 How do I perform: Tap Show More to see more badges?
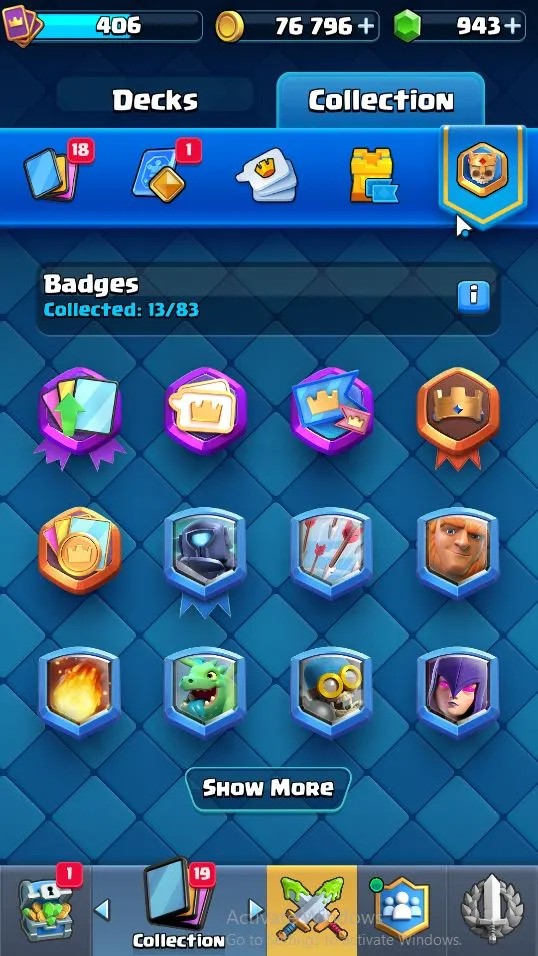coord(268,788)
